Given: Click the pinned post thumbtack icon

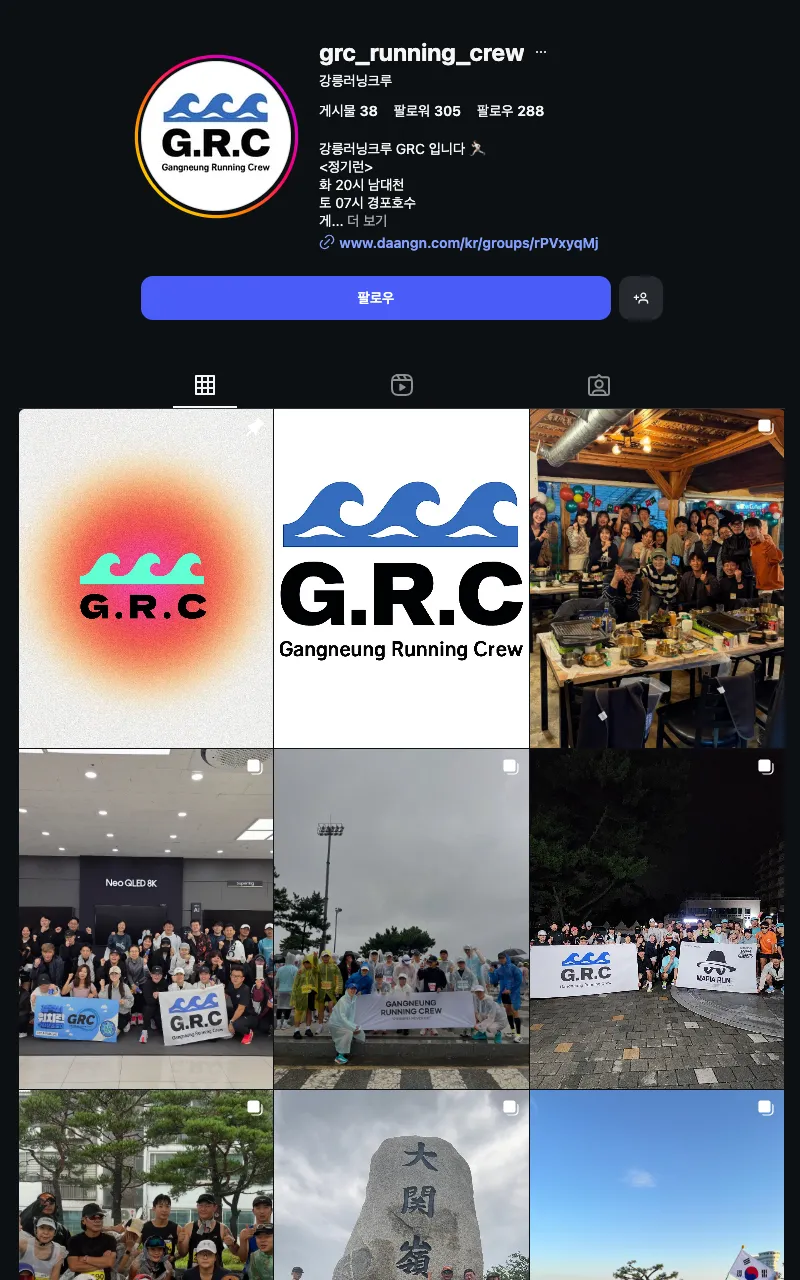Looking at the screenshot, I should [x=255, y=426].
